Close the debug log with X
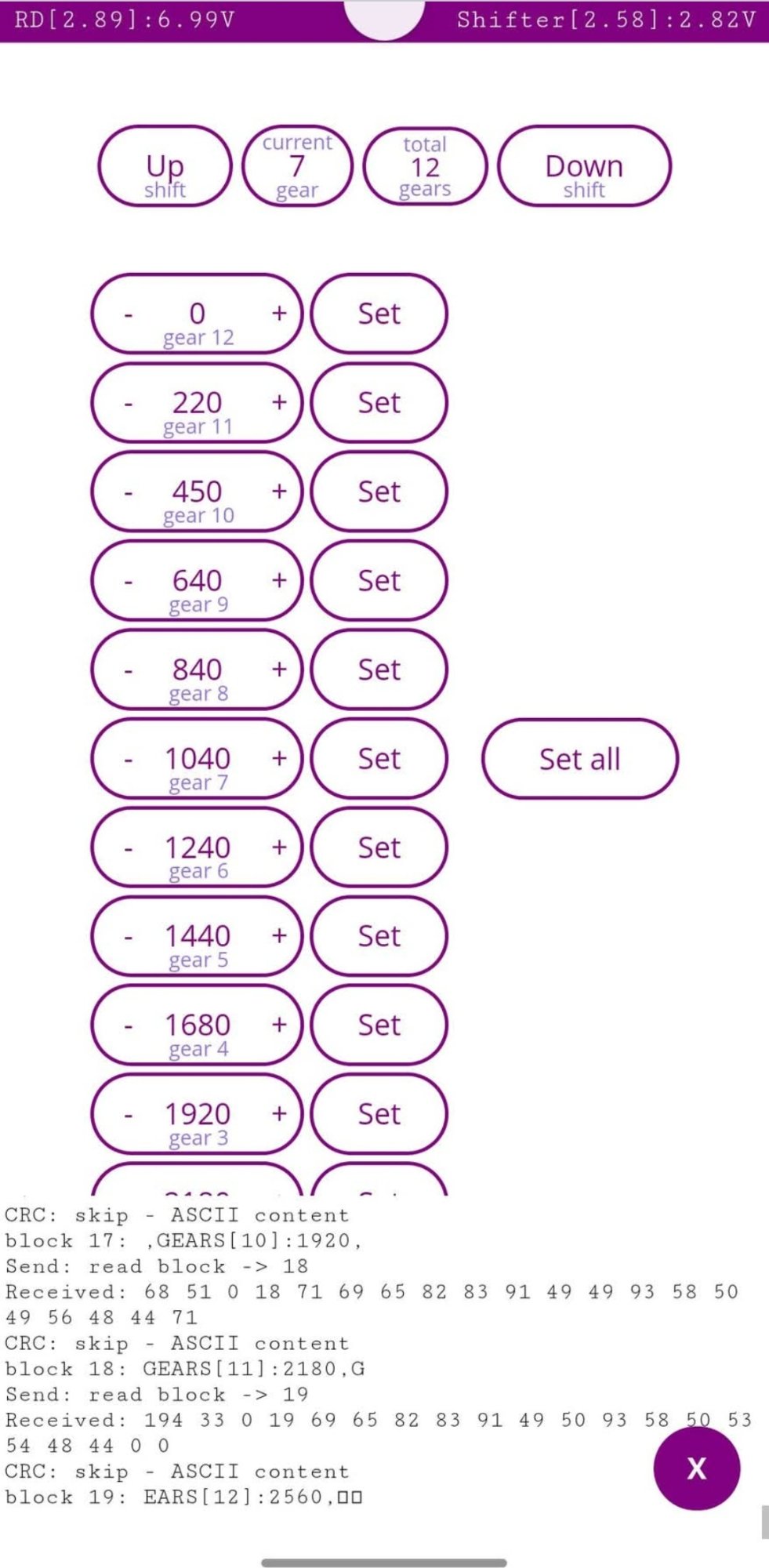 coord(696,1468)
